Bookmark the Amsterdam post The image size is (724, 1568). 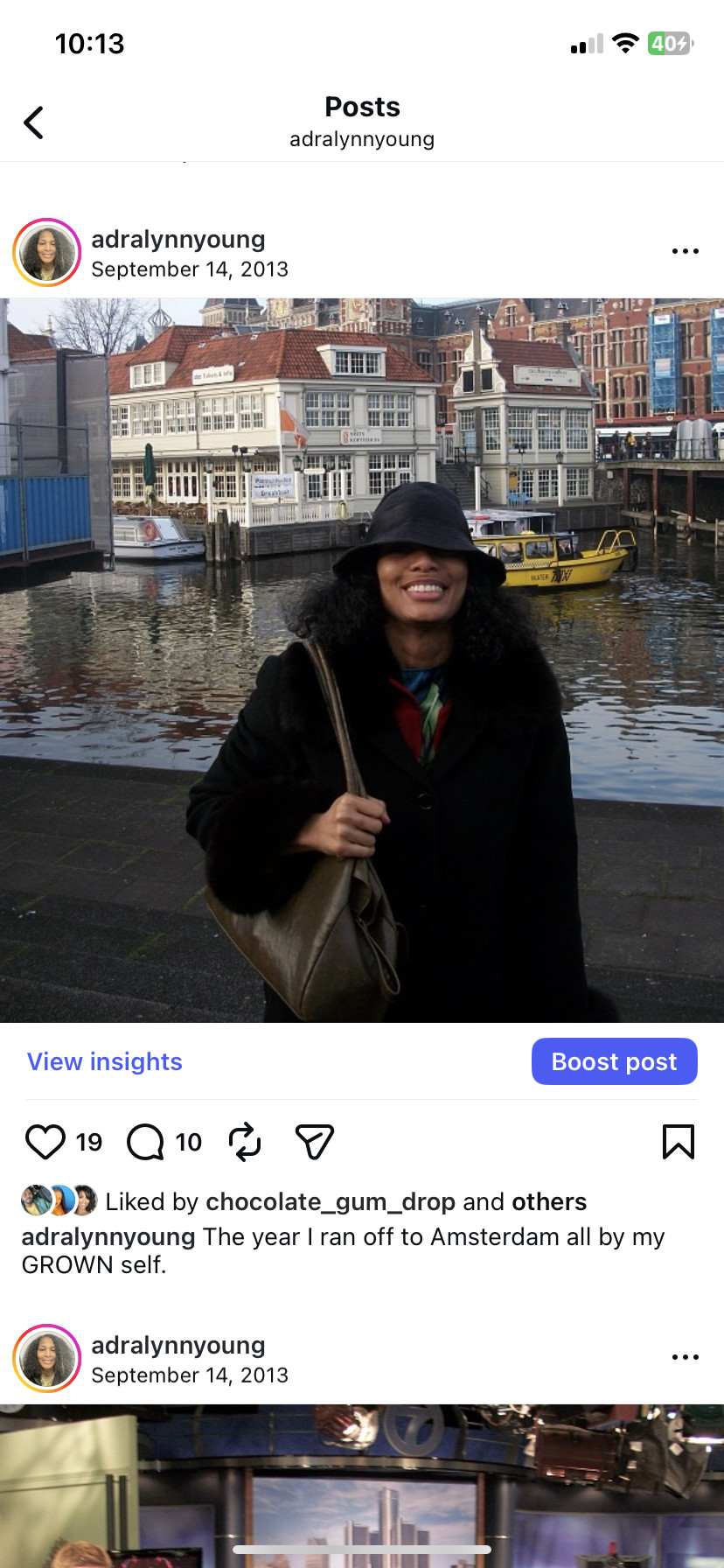pyautogui.click(x=678, y=1142)
